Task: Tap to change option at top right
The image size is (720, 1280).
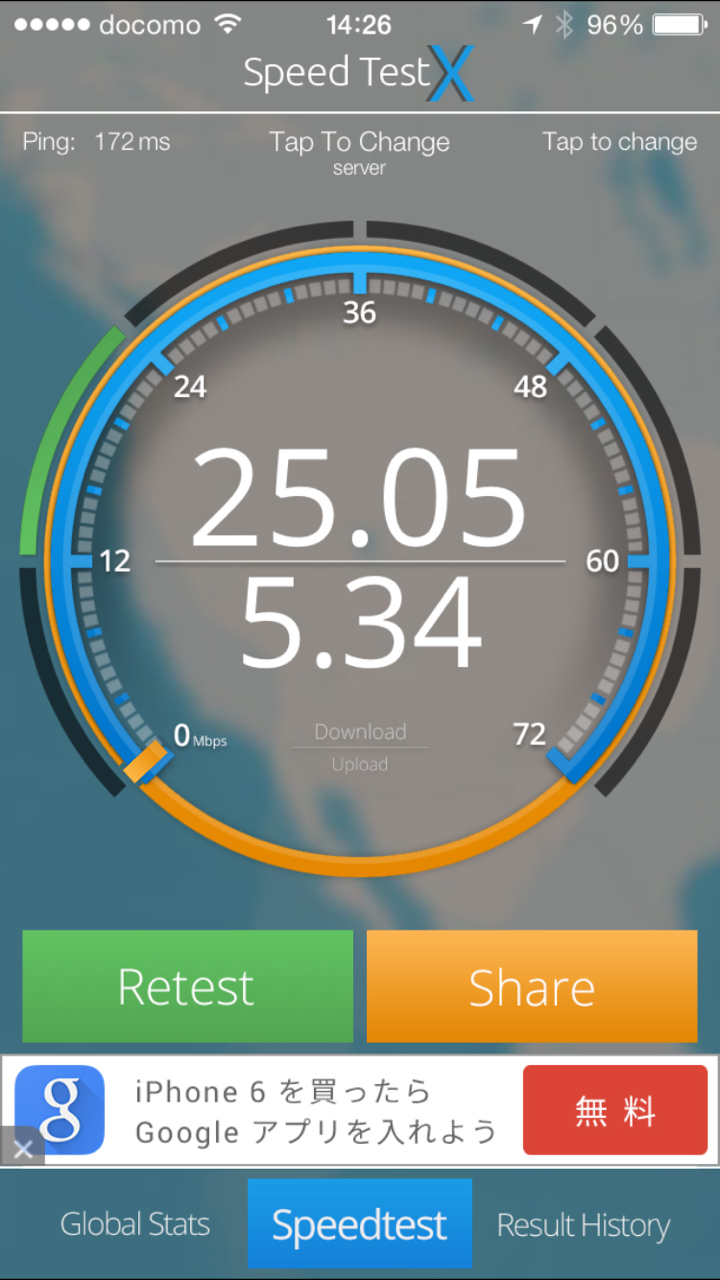Action: 619,142
